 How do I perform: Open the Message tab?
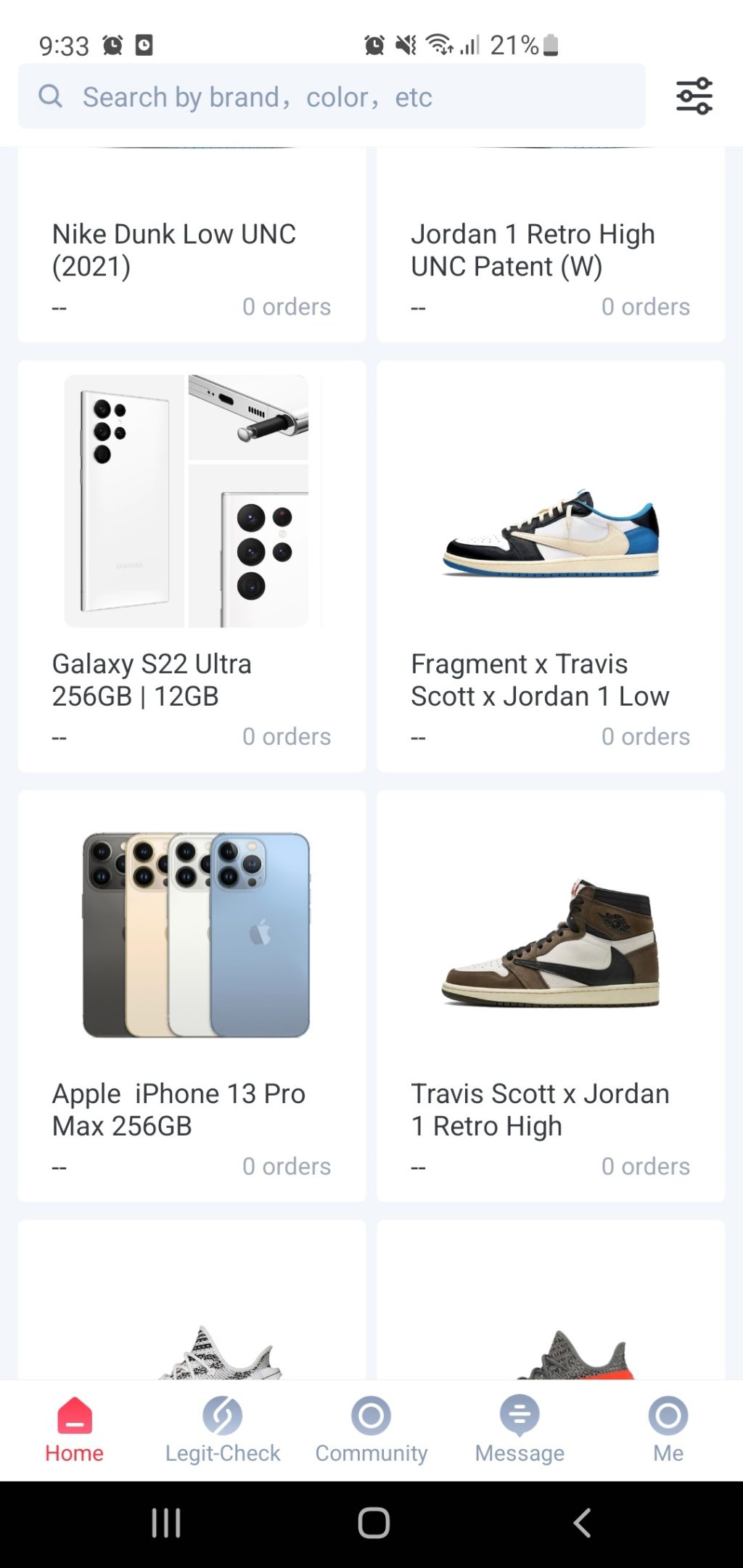pos(520,1430)
